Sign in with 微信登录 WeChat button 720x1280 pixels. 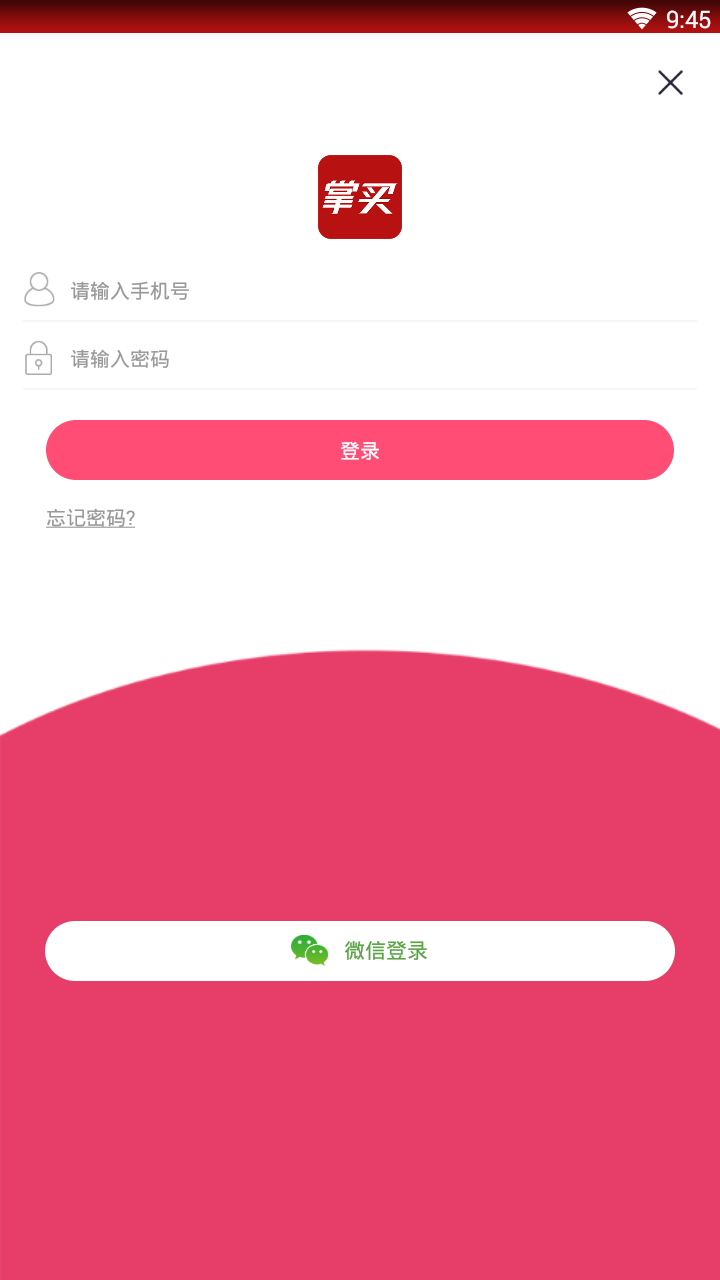(x=360, y=951)
